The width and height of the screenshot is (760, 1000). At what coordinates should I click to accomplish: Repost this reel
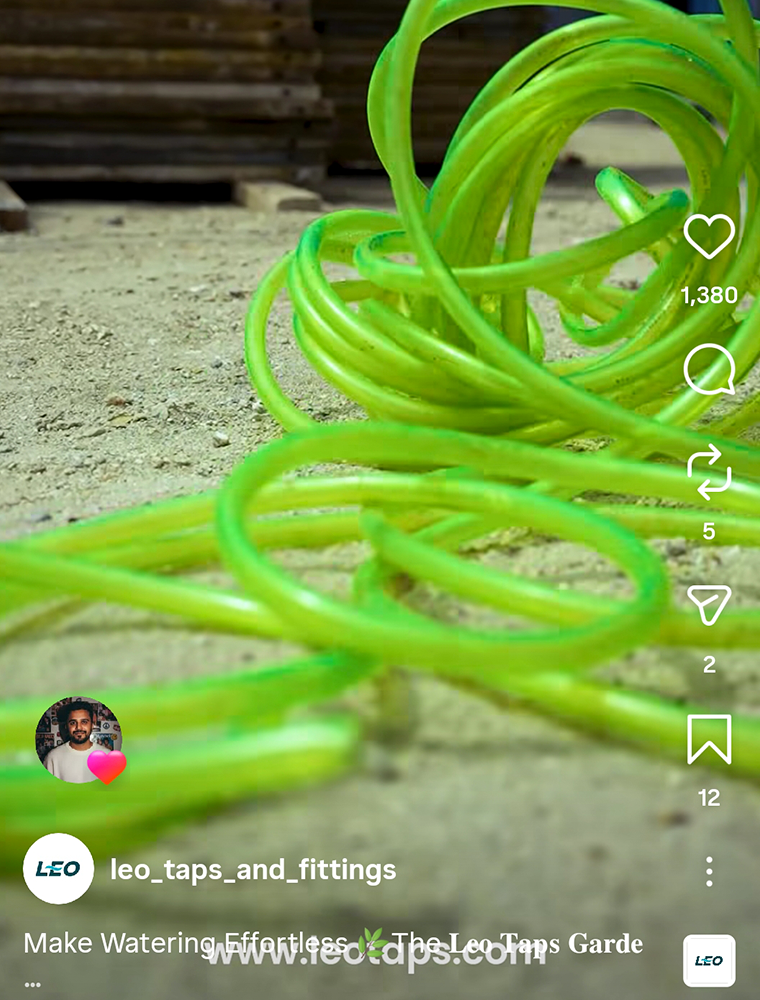tap(709, 474)
